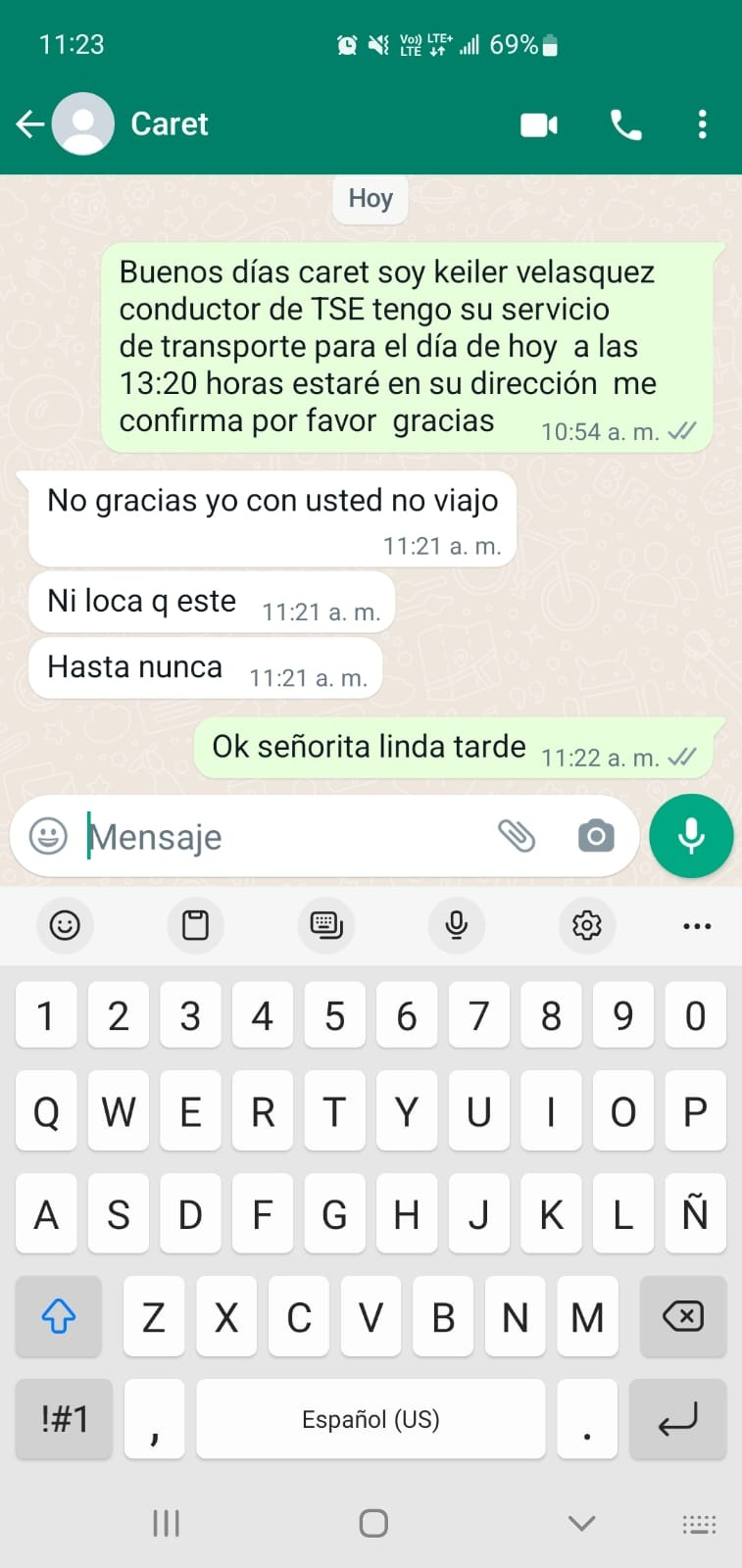Hide the keyboard with the down arrow
The width and height of the screenshot is (742, 1568).
point(581,1523)
